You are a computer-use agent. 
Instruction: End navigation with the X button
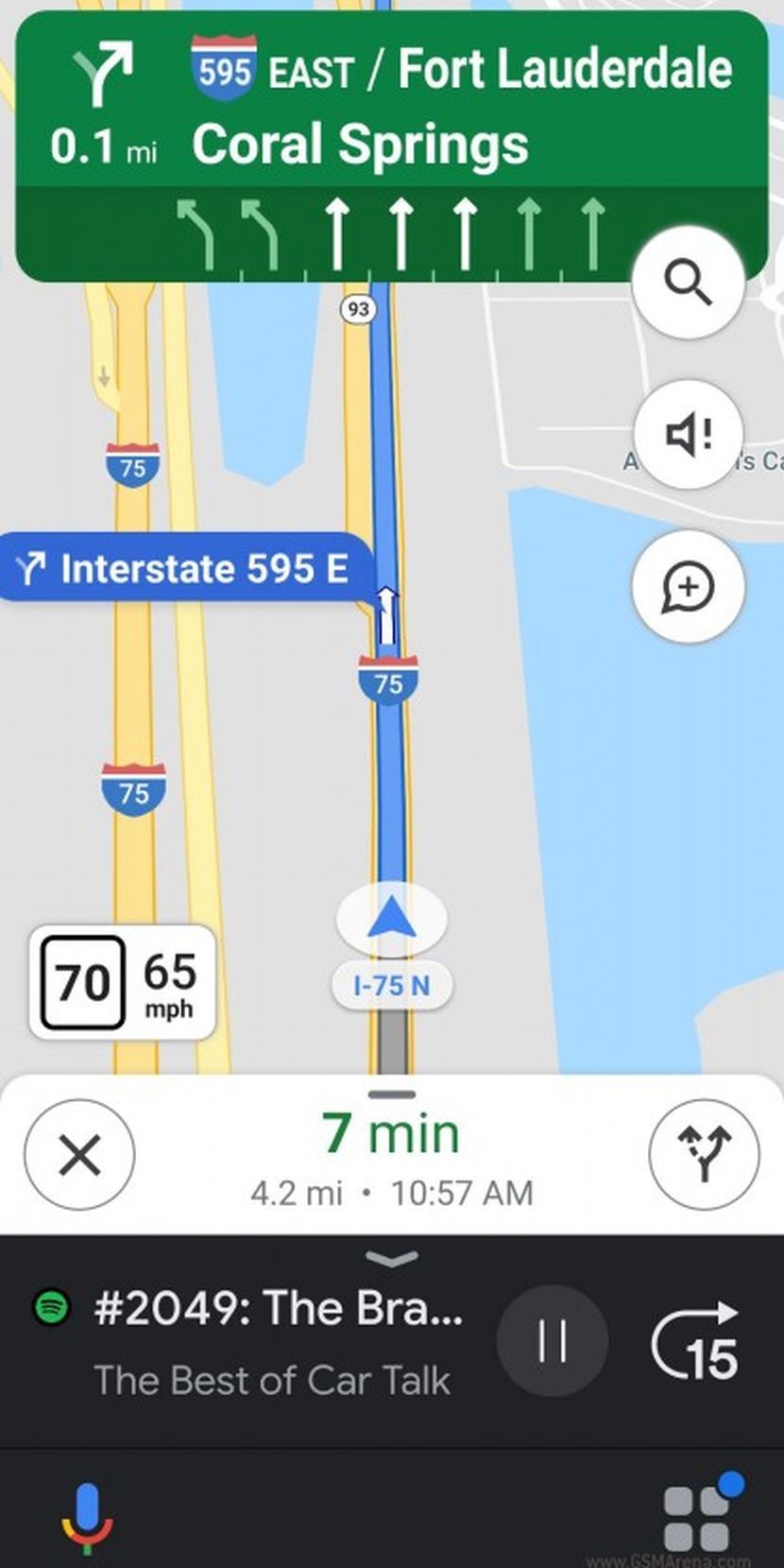(81, 1154)
